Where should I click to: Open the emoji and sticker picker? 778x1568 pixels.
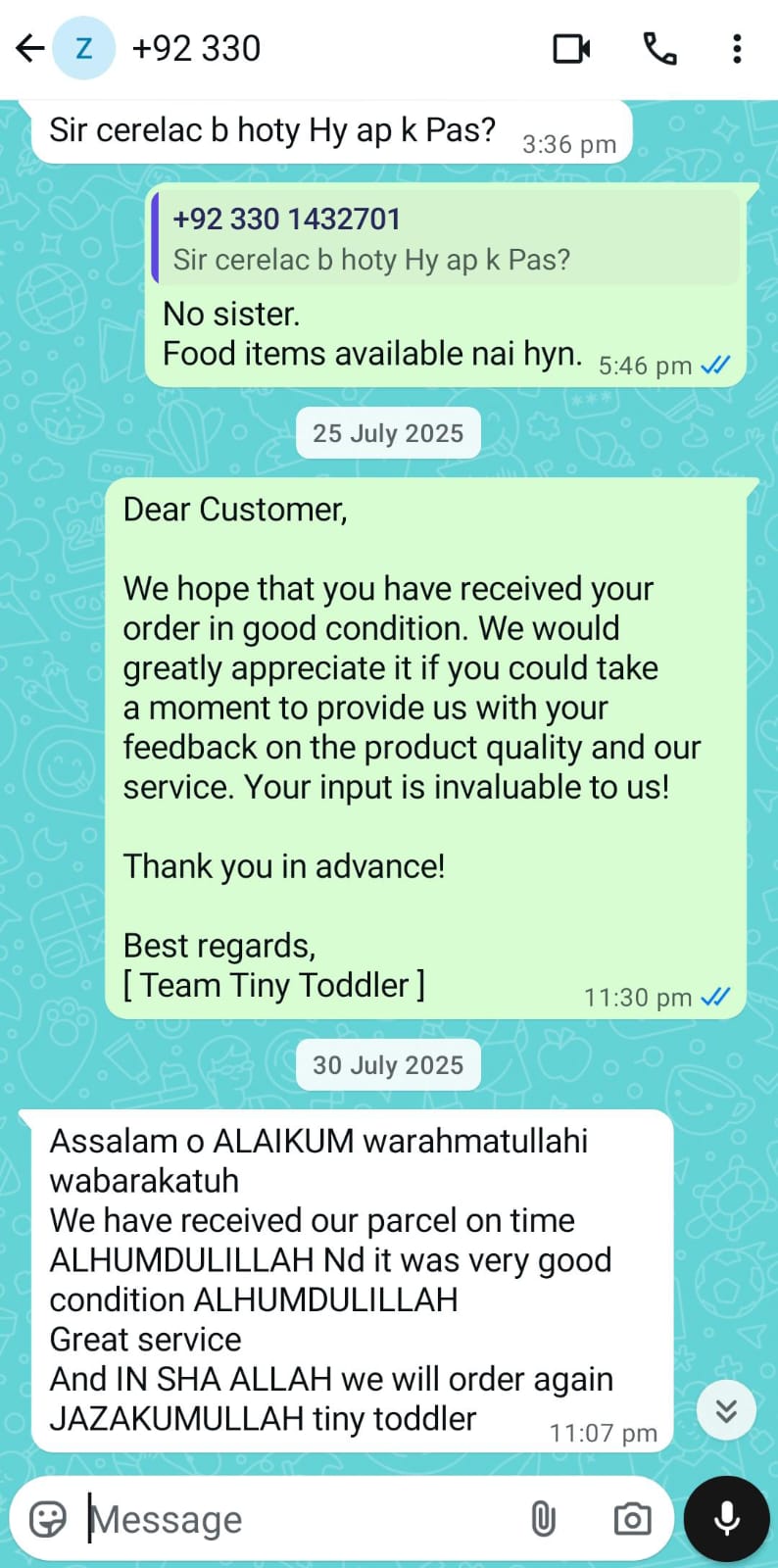coord(48,1519)
